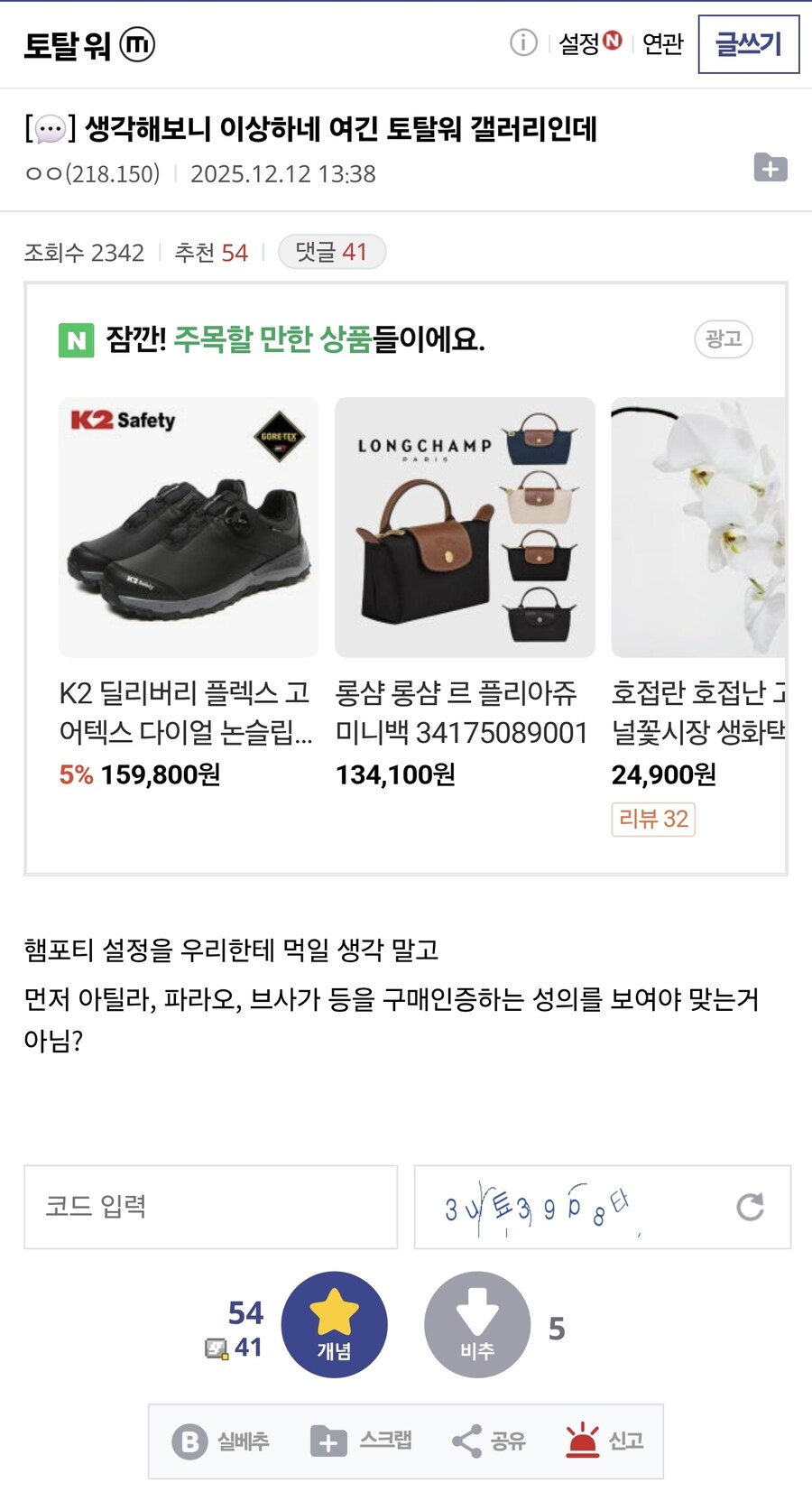Screen dimensions: 812x1492
Task: Open the 댓글 41 comments section
Action: 330,252
